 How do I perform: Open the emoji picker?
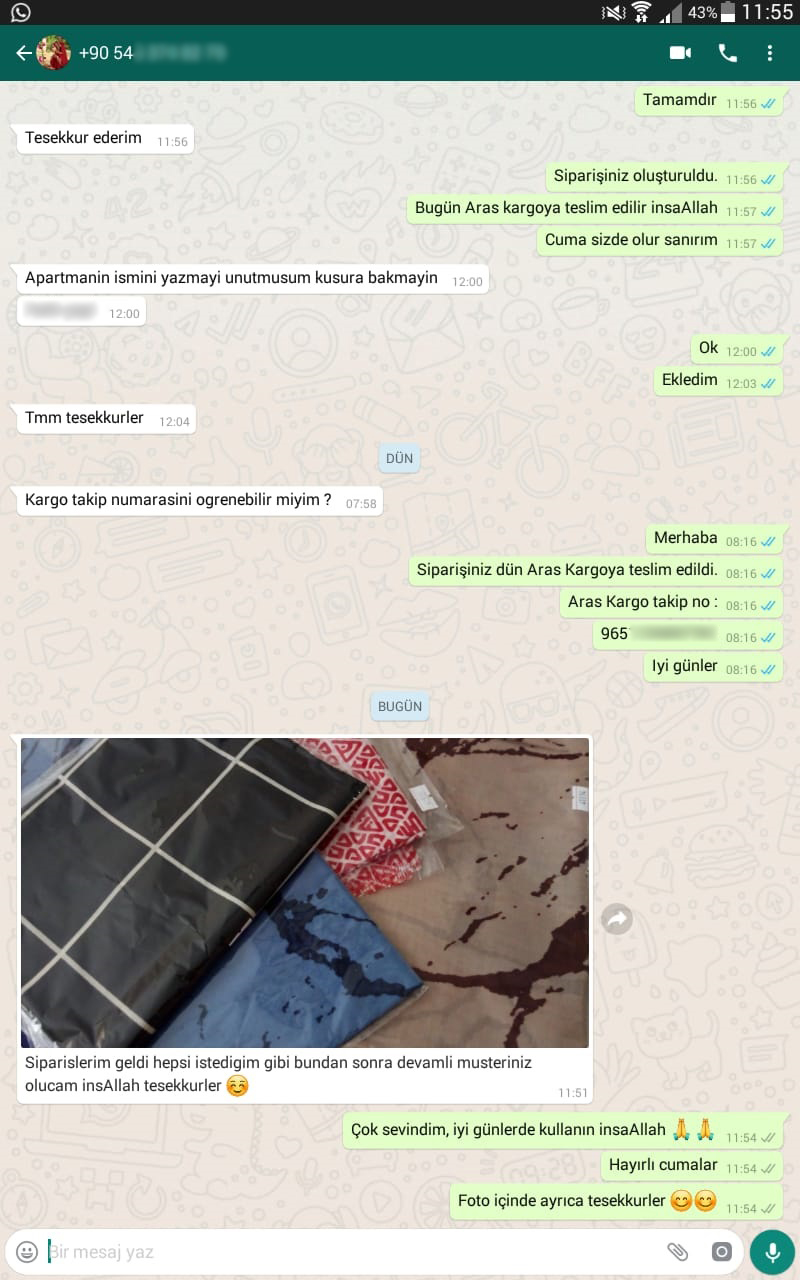tap(27, 1251)
